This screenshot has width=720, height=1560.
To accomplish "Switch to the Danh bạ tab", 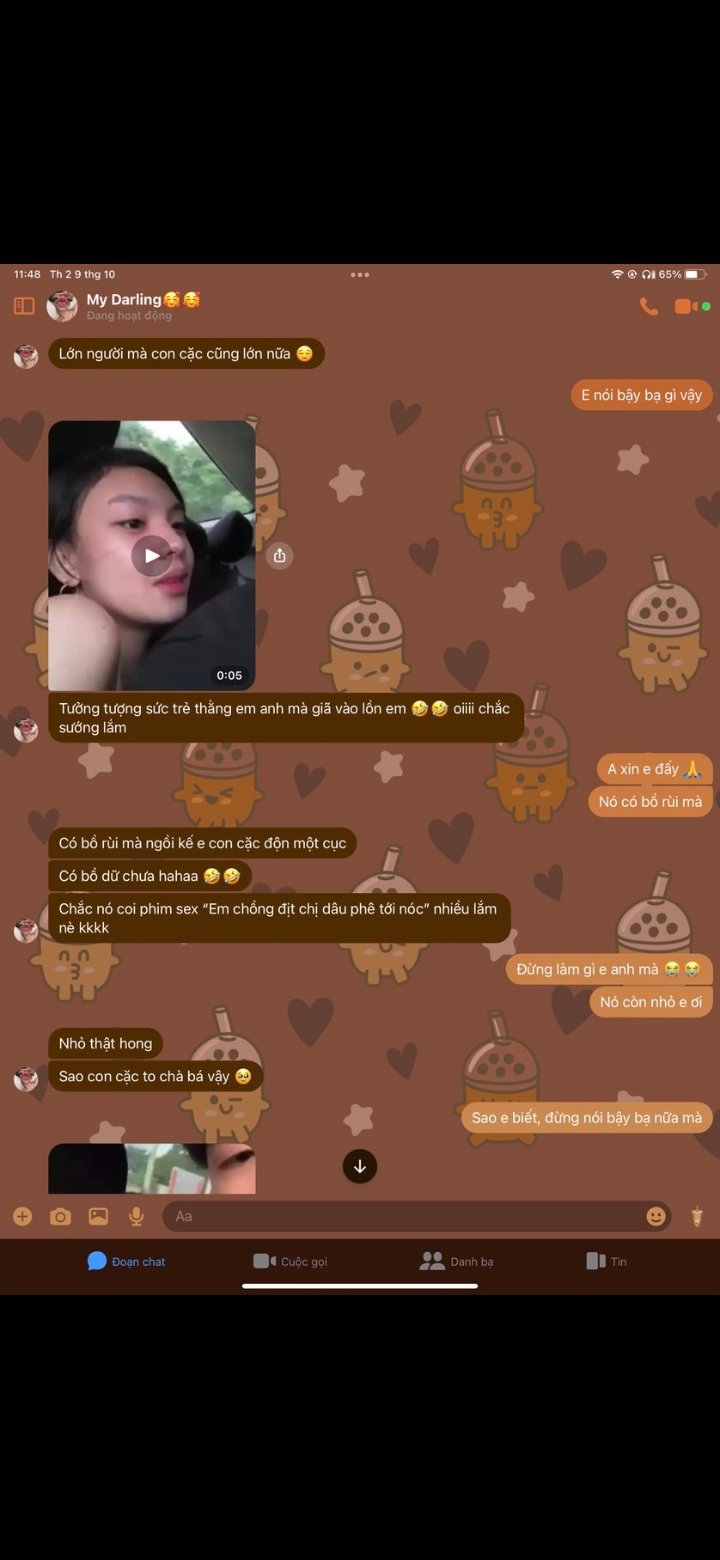I will point(457,1261).
